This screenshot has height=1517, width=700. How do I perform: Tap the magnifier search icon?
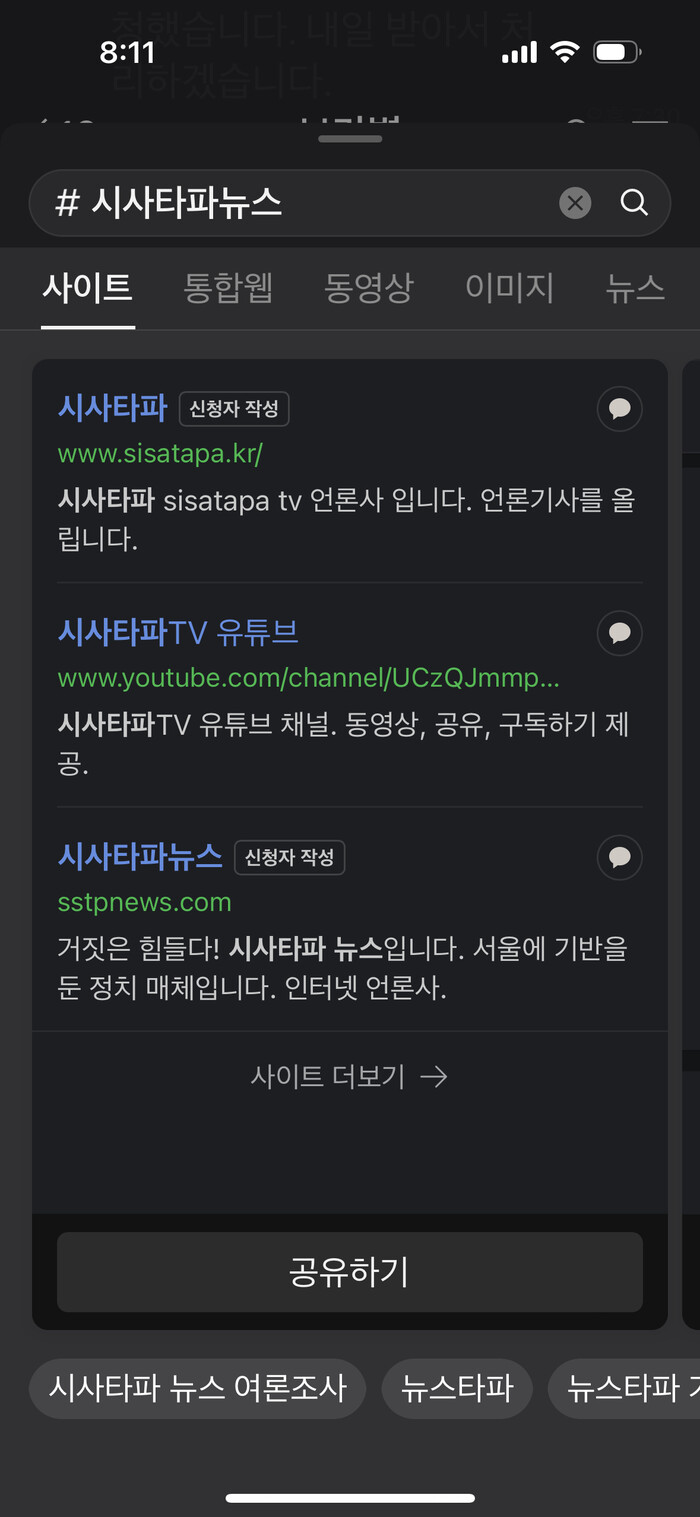(634, 203)
